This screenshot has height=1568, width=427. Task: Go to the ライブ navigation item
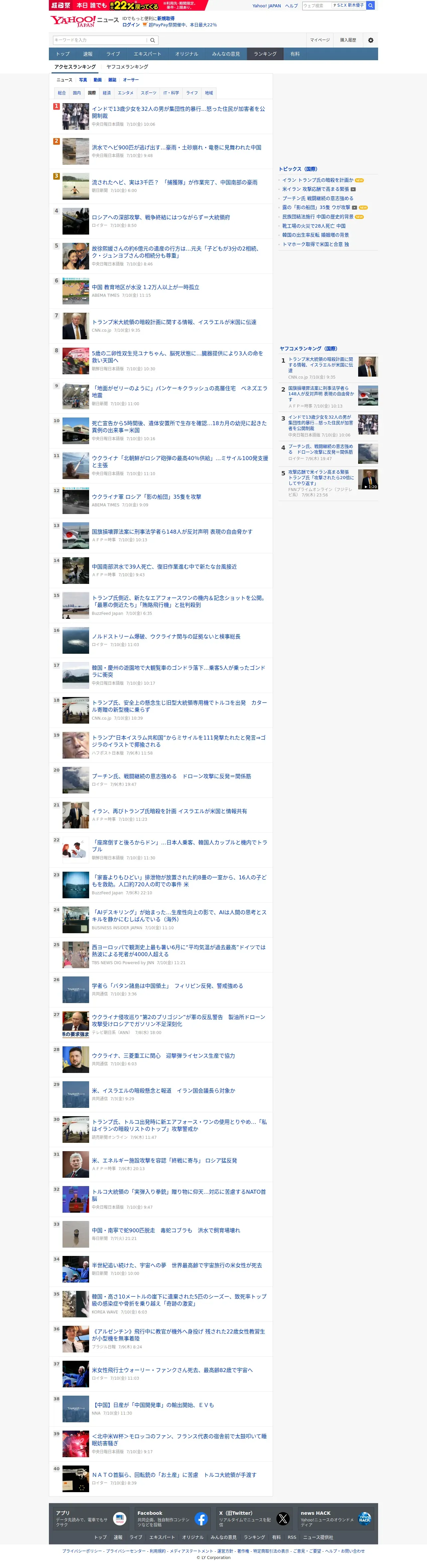(113, 54)
